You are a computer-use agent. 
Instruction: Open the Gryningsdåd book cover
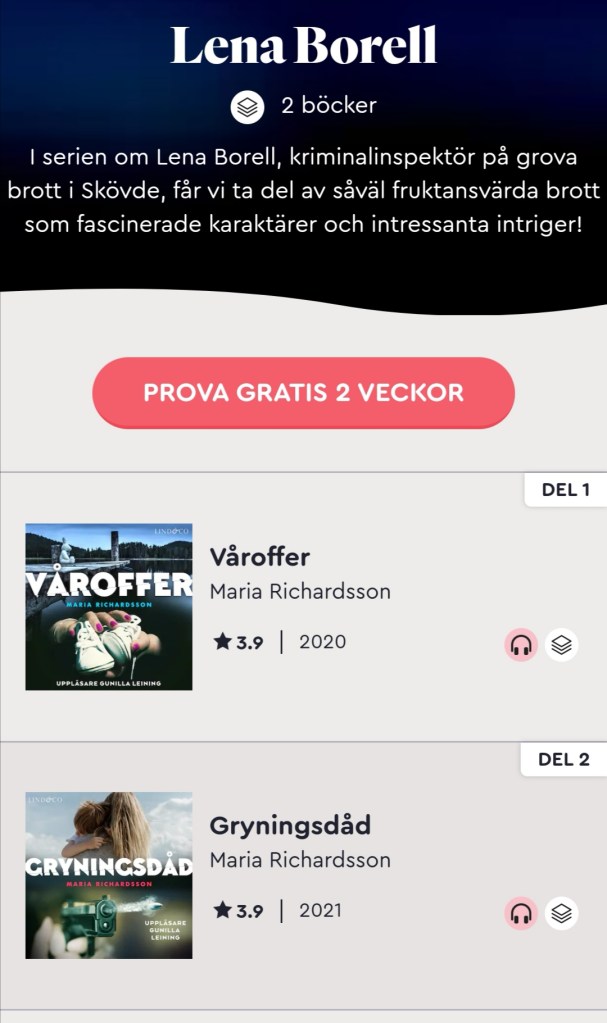(x=109, y=875)
